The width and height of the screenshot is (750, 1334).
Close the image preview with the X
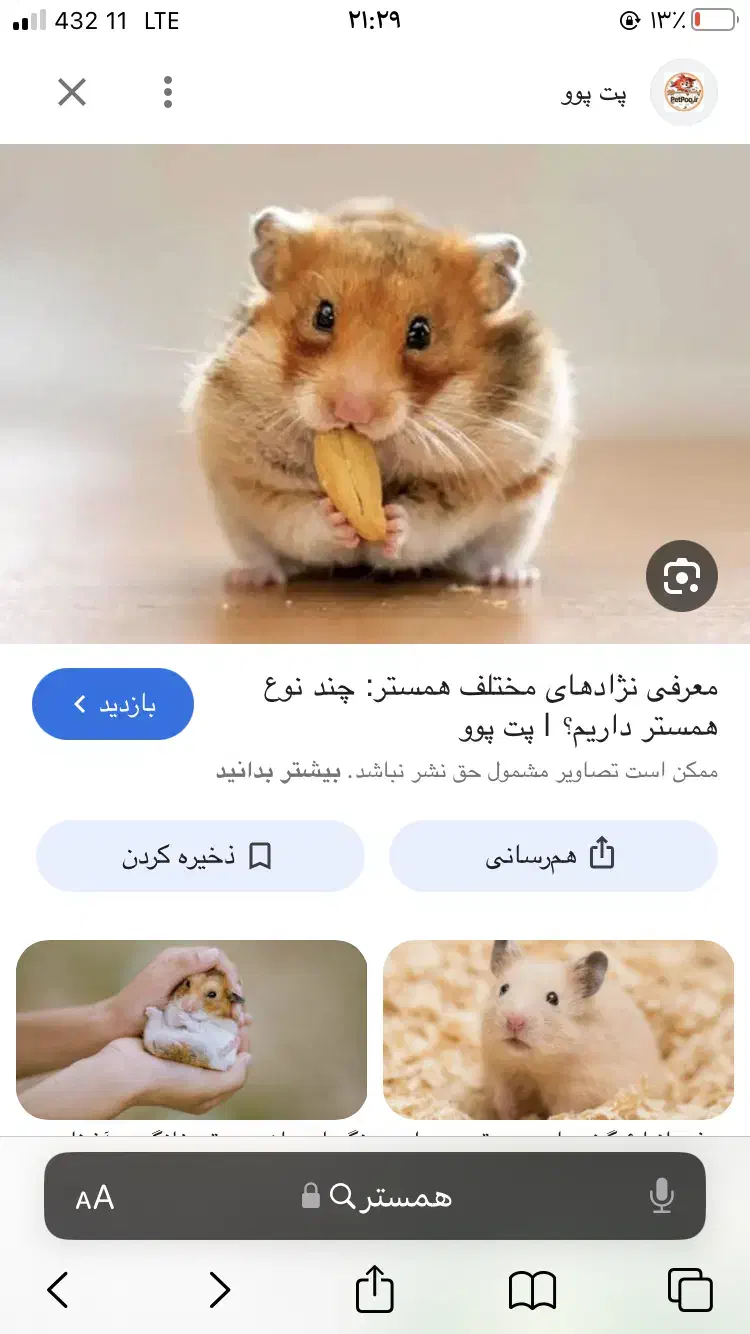coord(72,93)
